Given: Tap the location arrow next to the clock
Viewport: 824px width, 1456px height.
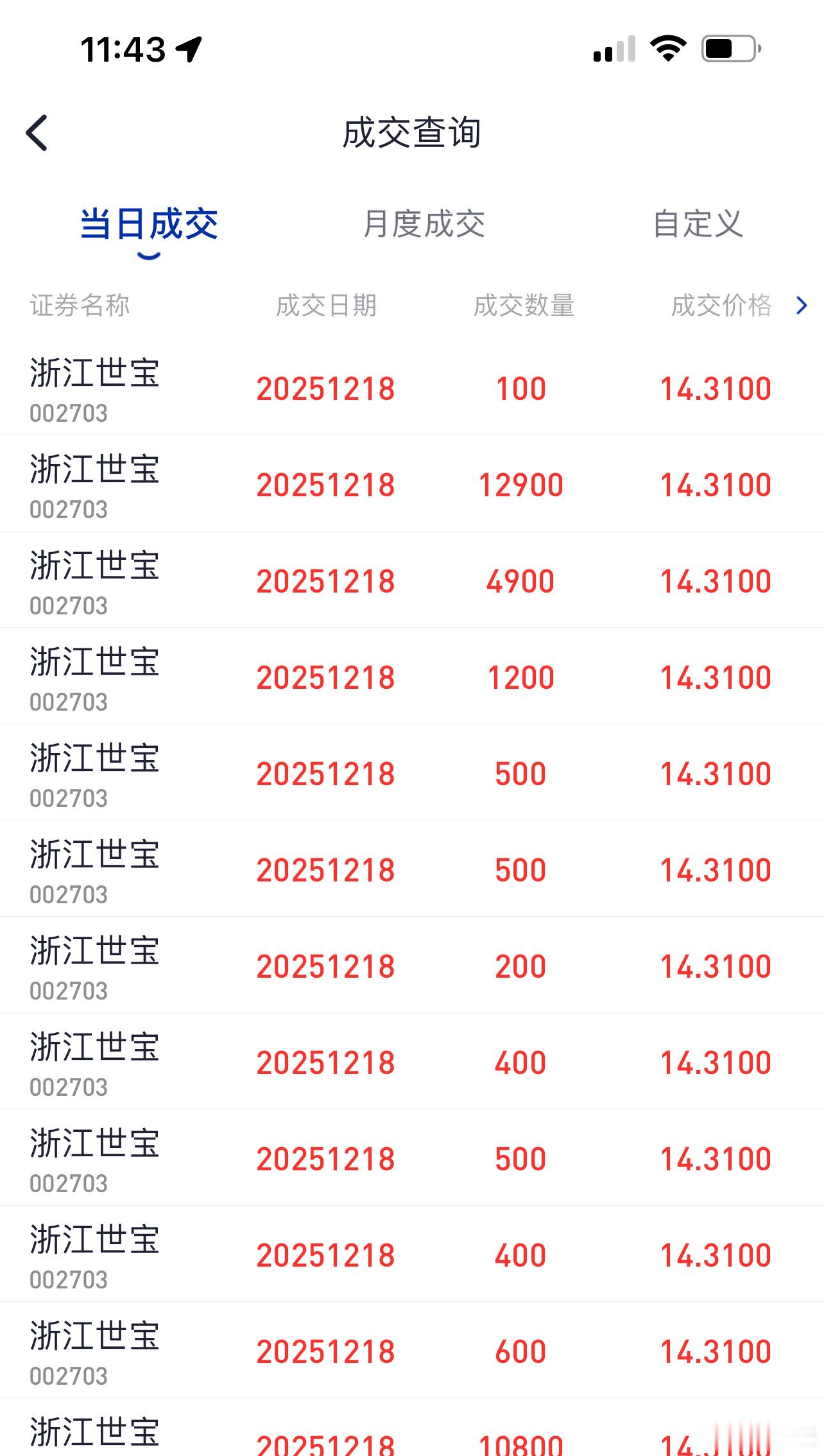Looking at the screenshot, I should (x=189, y=48).
